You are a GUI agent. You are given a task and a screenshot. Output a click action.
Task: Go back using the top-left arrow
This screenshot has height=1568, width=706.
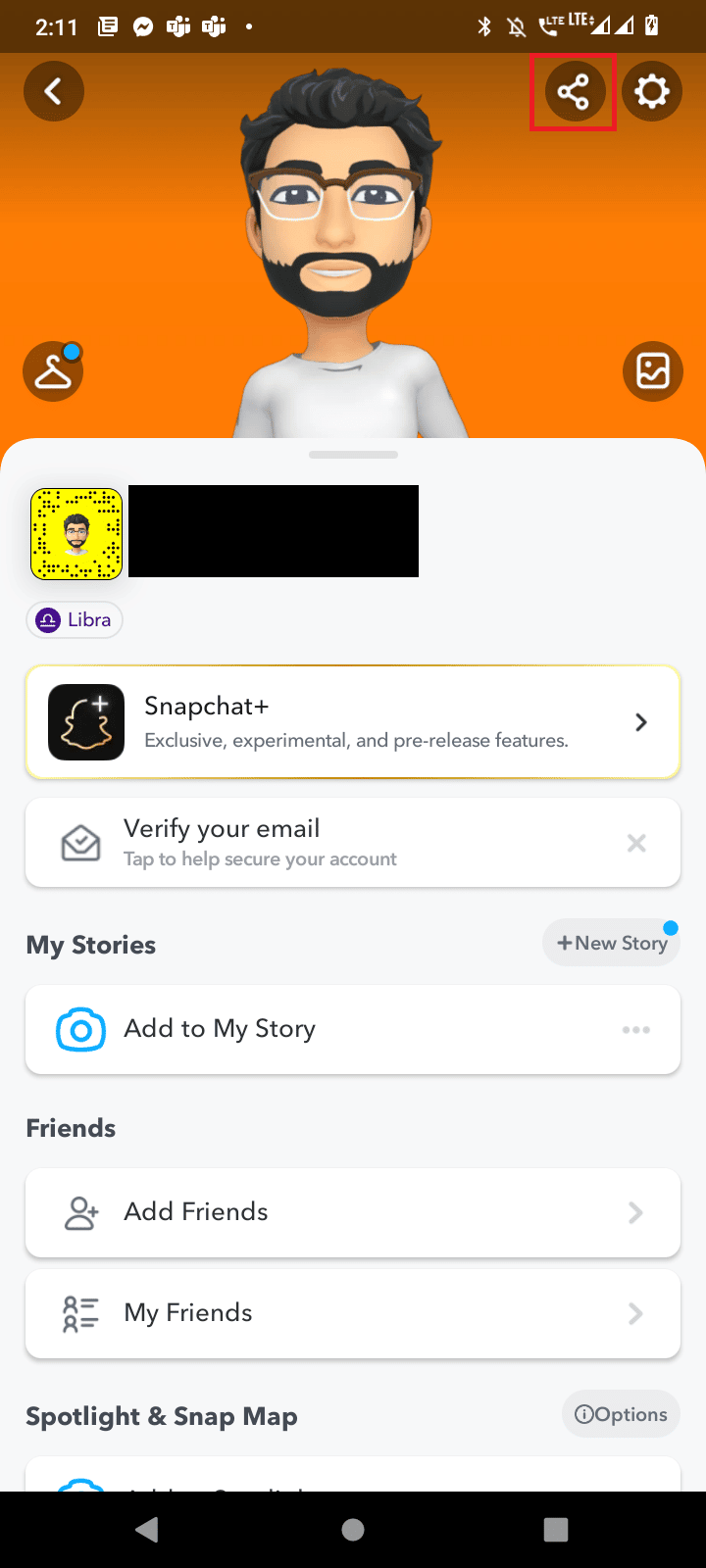pyautogui.click(x=54, y=92)
